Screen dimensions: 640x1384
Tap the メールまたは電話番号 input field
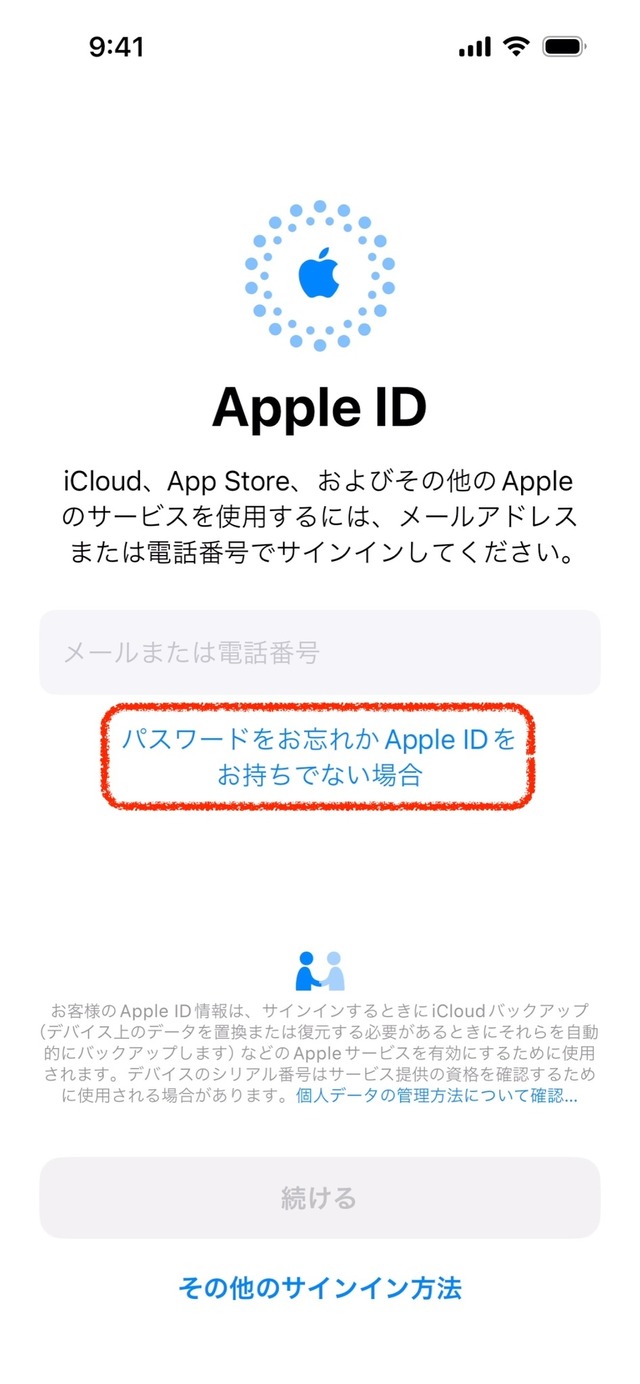click(x=320, y=653)
